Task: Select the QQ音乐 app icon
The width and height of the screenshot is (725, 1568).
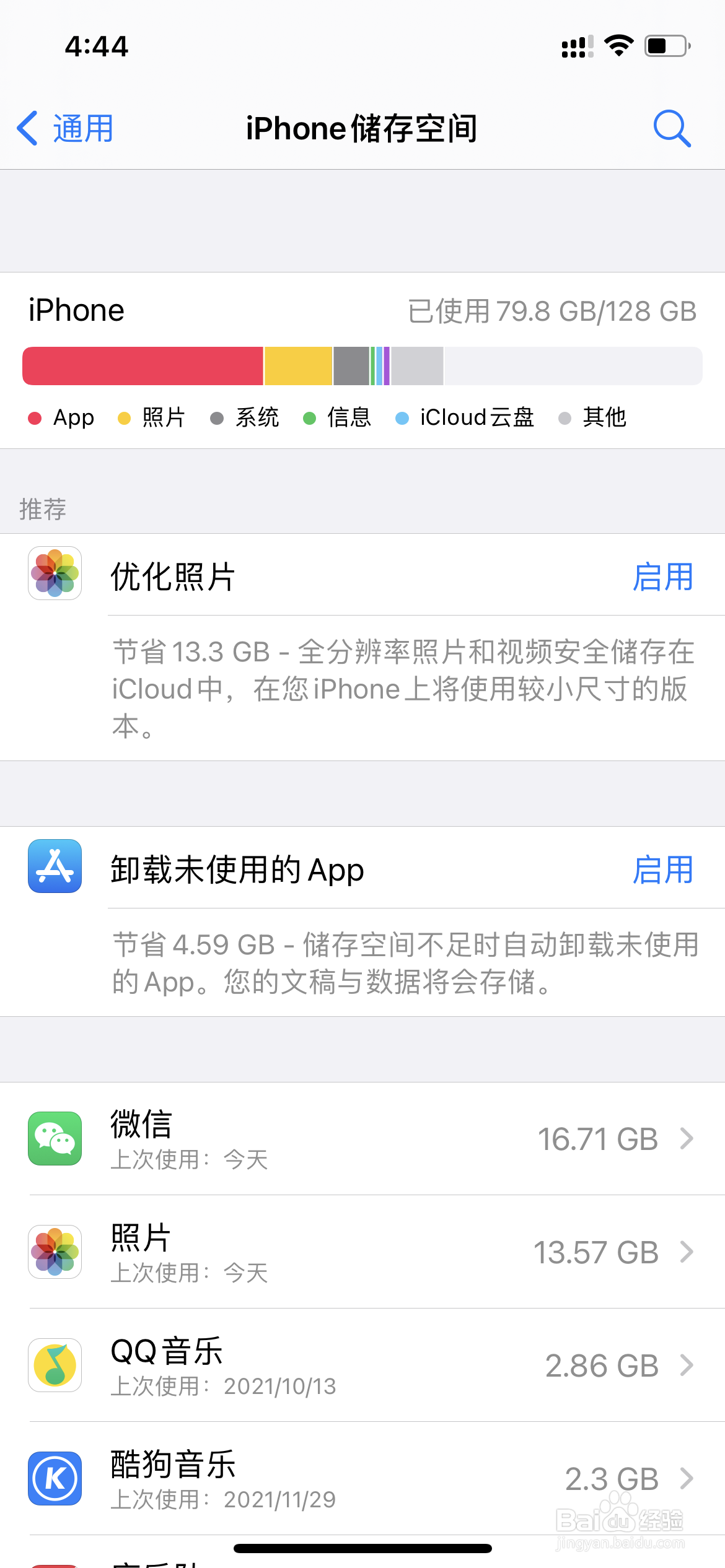Action: coord(54,1364)
